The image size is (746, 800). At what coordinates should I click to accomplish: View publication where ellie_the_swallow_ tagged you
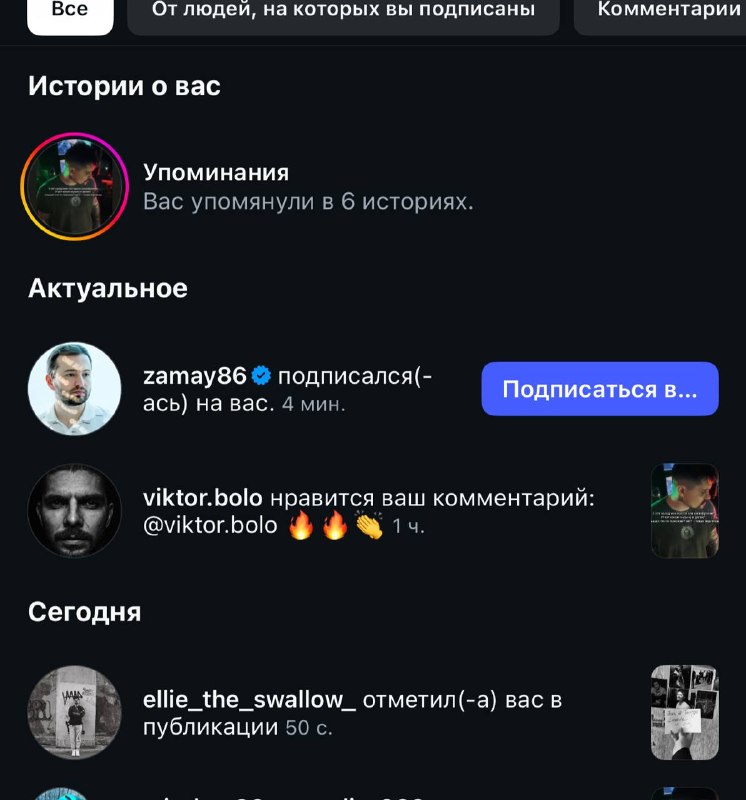(x=685, y=713)
